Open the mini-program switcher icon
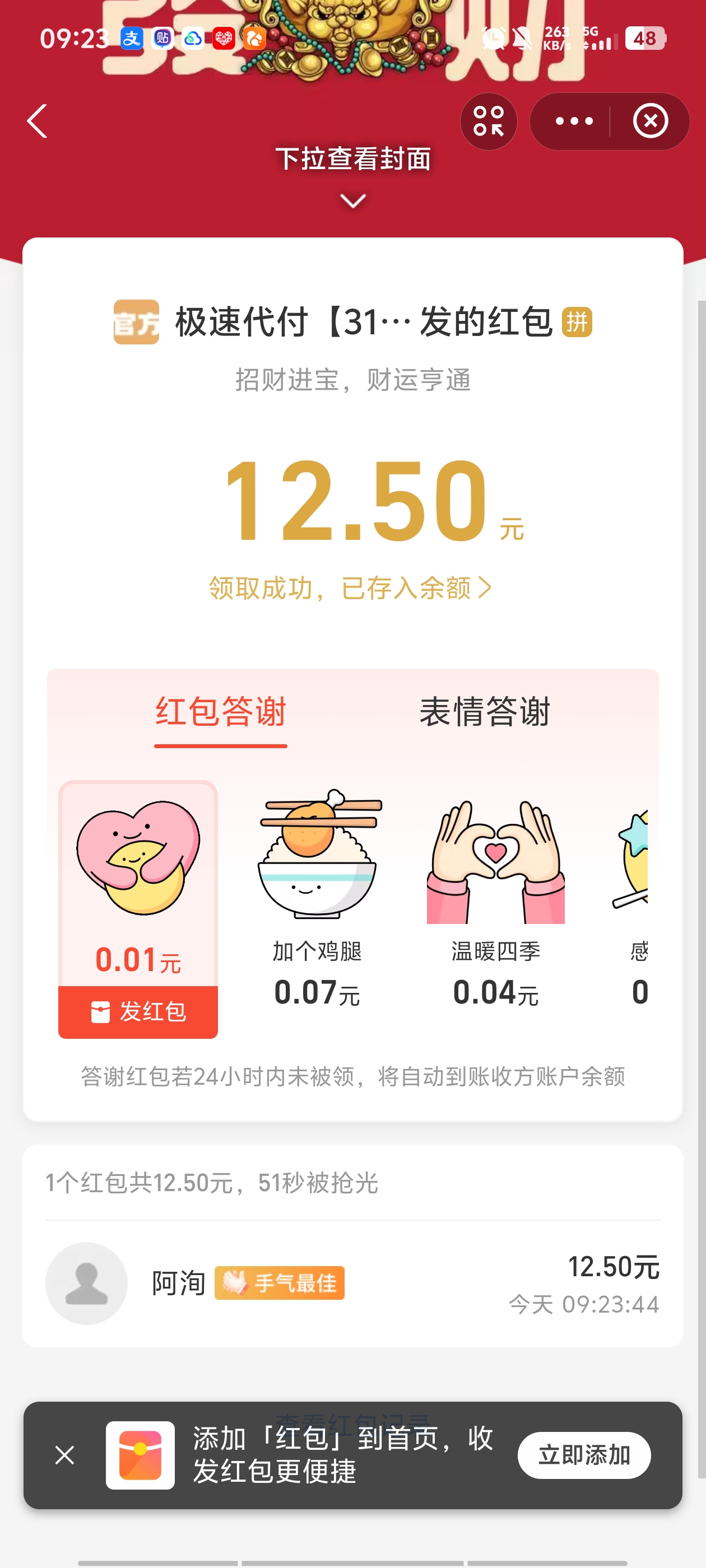The height and width of the screenshot is (1568, 706). tap(489, 121)
